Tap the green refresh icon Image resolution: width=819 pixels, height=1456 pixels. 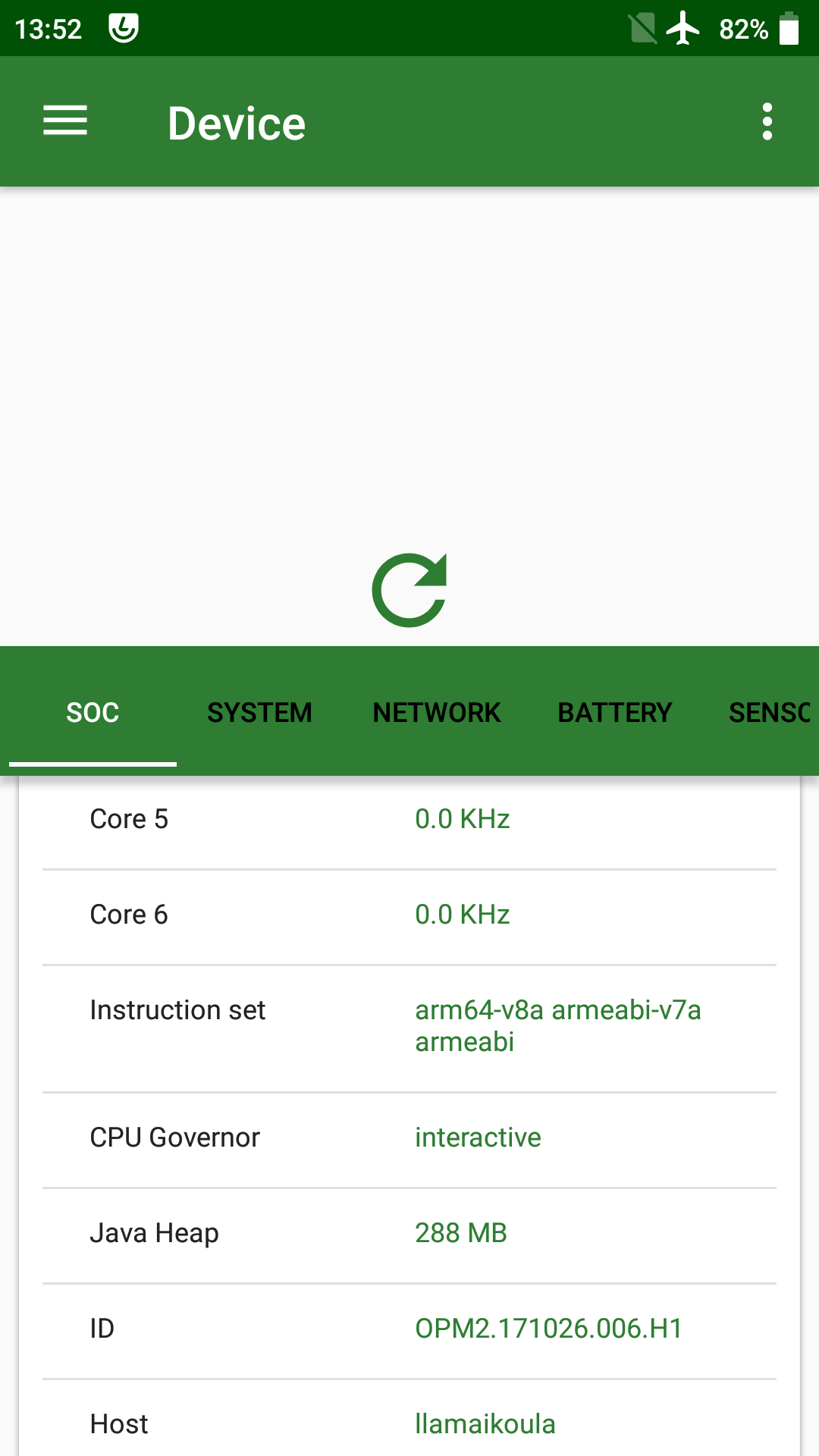[409, 590]
